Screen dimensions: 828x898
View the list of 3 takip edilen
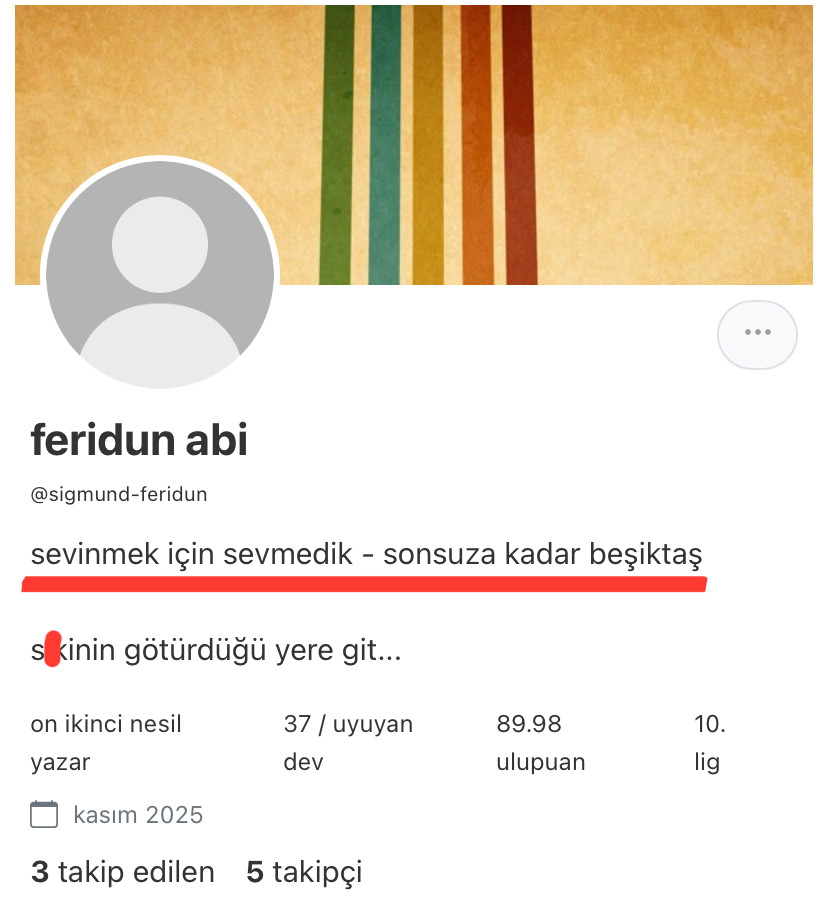point(123,872)
